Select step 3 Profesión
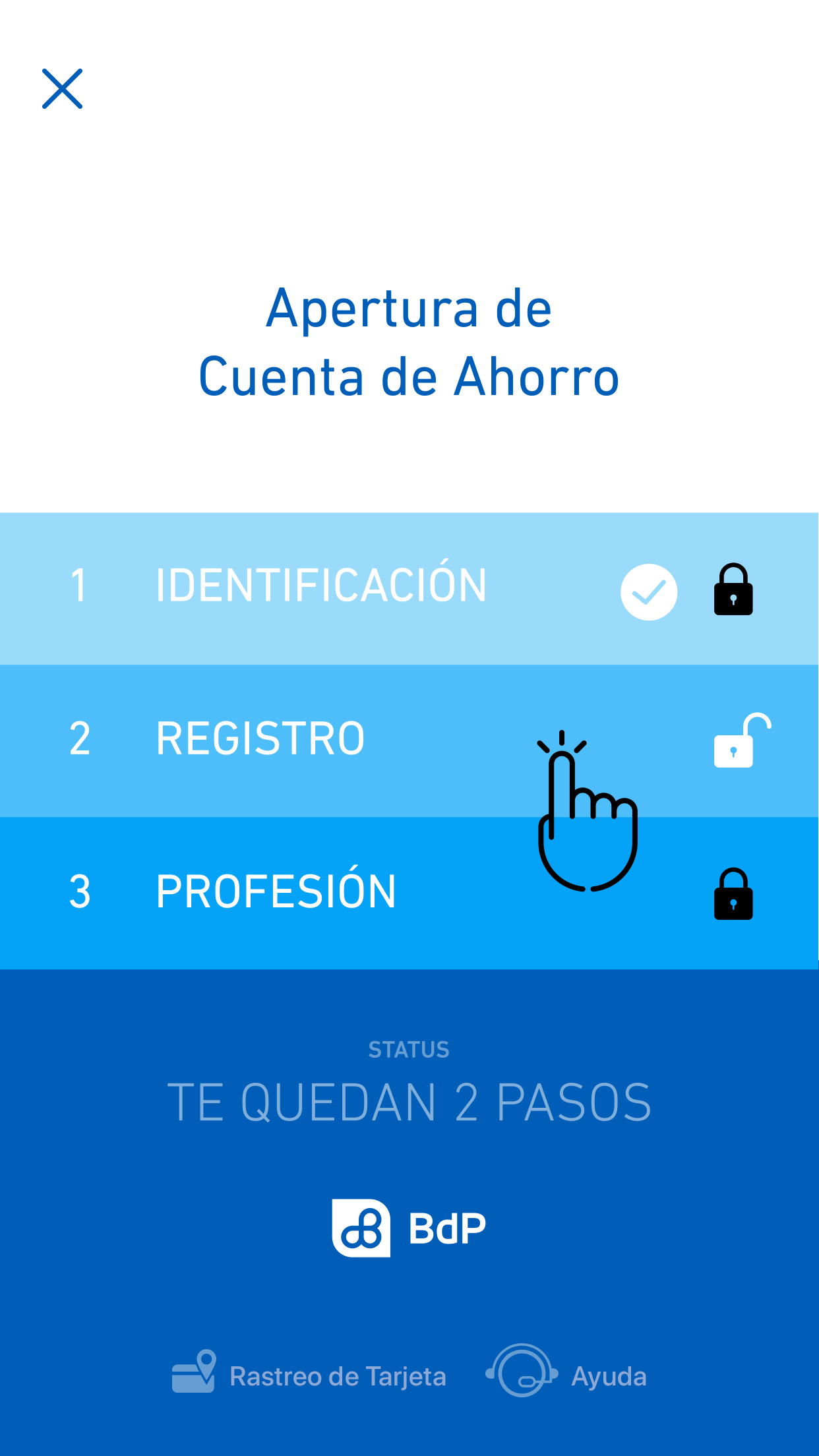Viewport: 819px width, 1456px height. pos(276,892)
